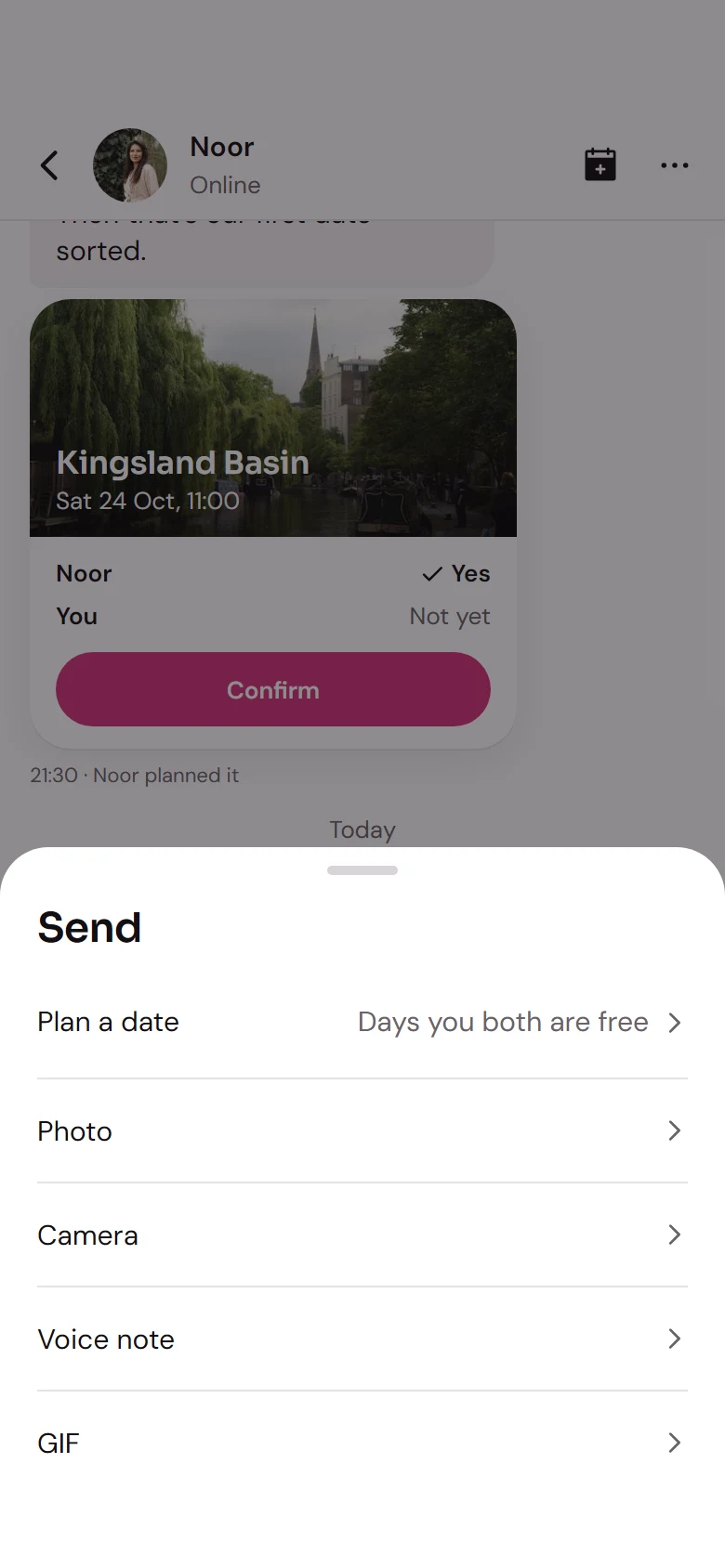The width and height of the screenshot is (725, 1568).
Task: Tap the sheet's drag handle
Action: [362, 870]
